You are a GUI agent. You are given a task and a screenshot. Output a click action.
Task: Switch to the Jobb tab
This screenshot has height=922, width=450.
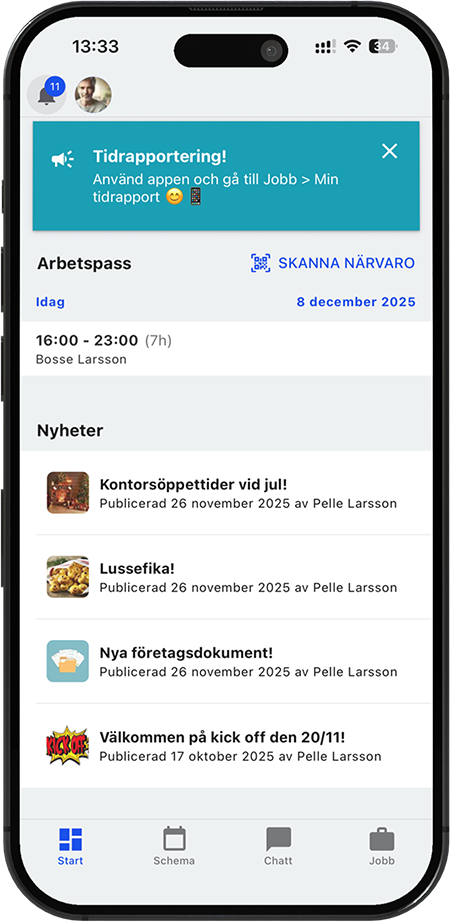[x=382, y=846]
